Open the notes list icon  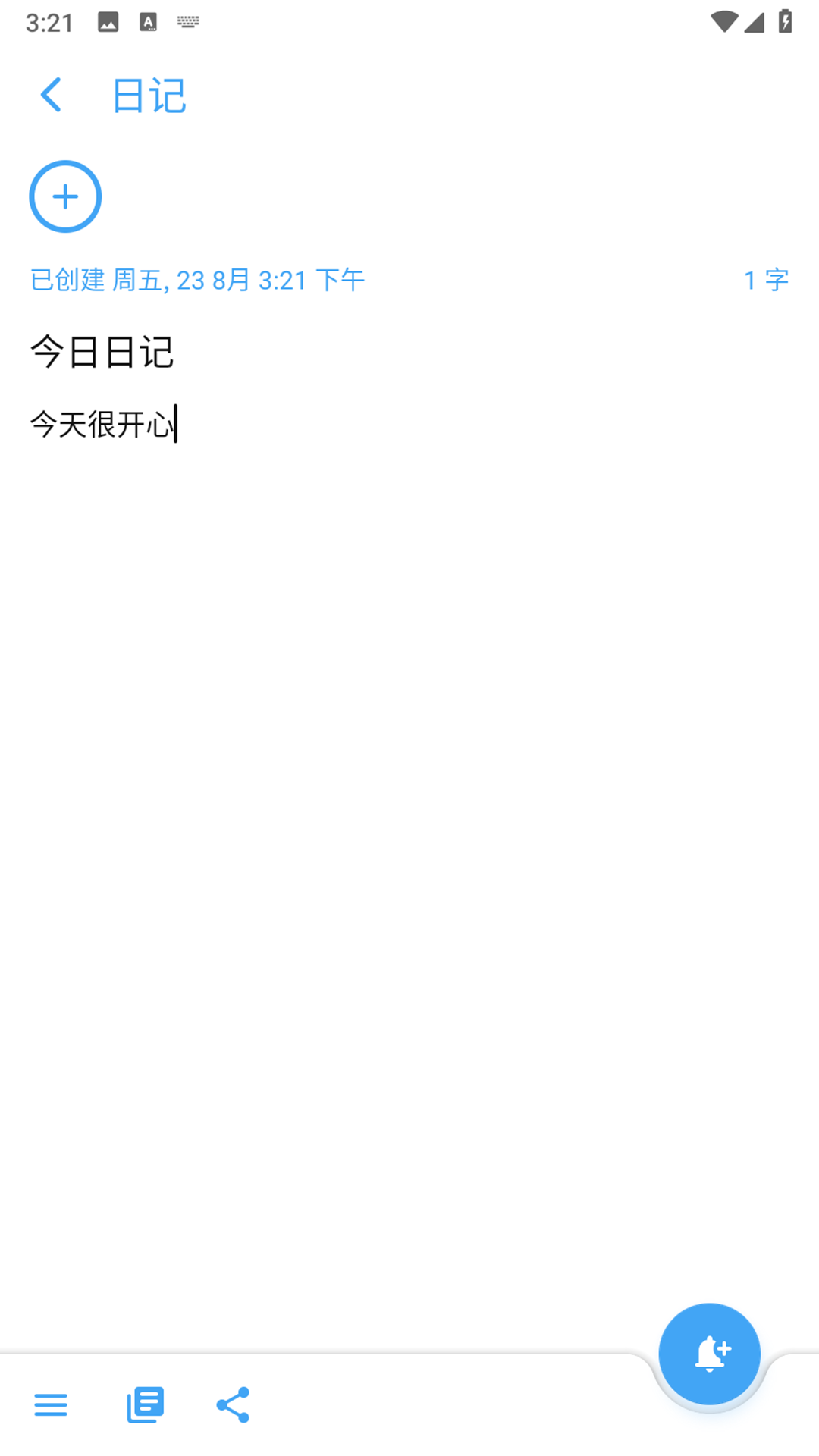point(145,1405)
